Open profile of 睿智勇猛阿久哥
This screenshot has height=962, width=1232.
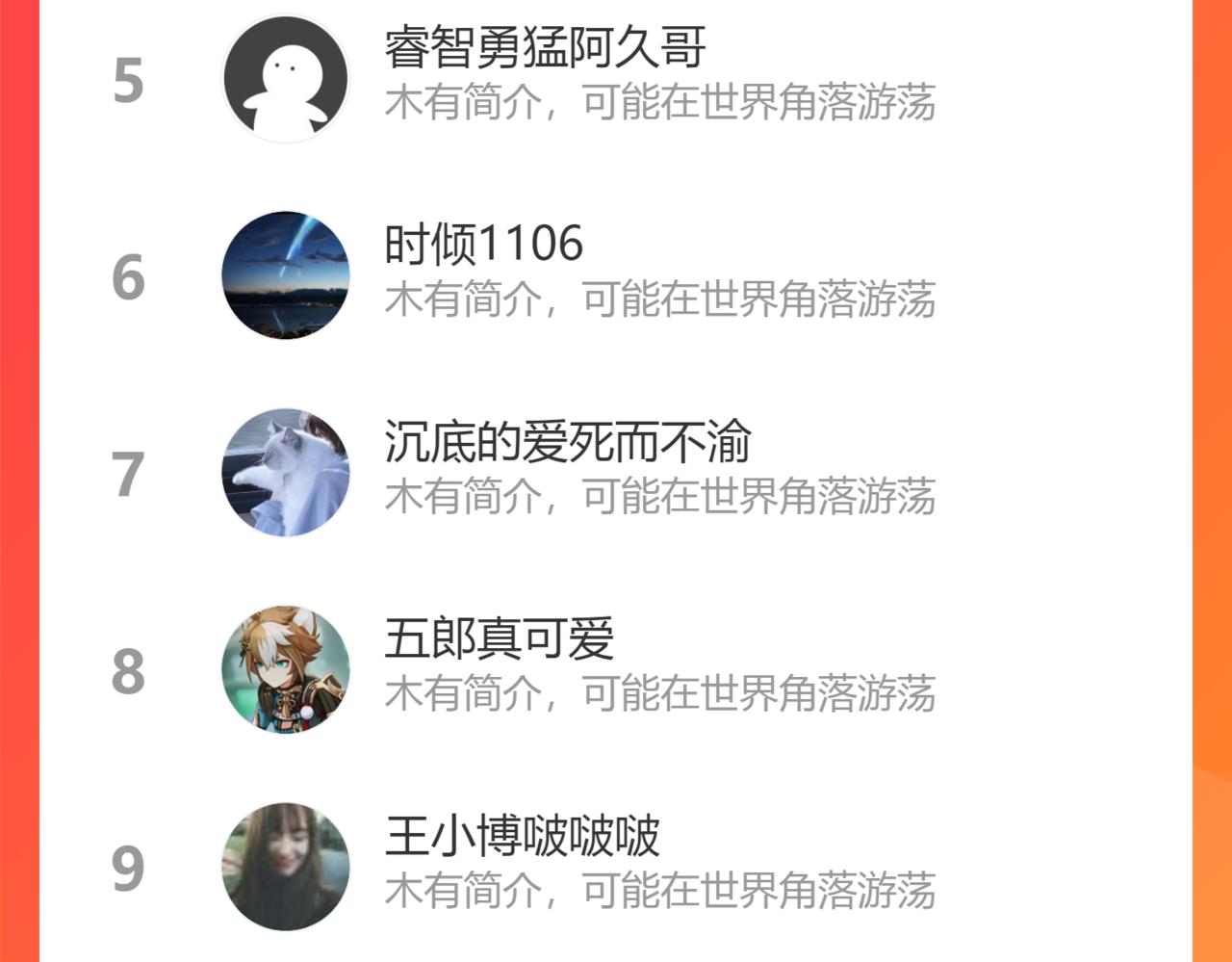pos(616,79)
